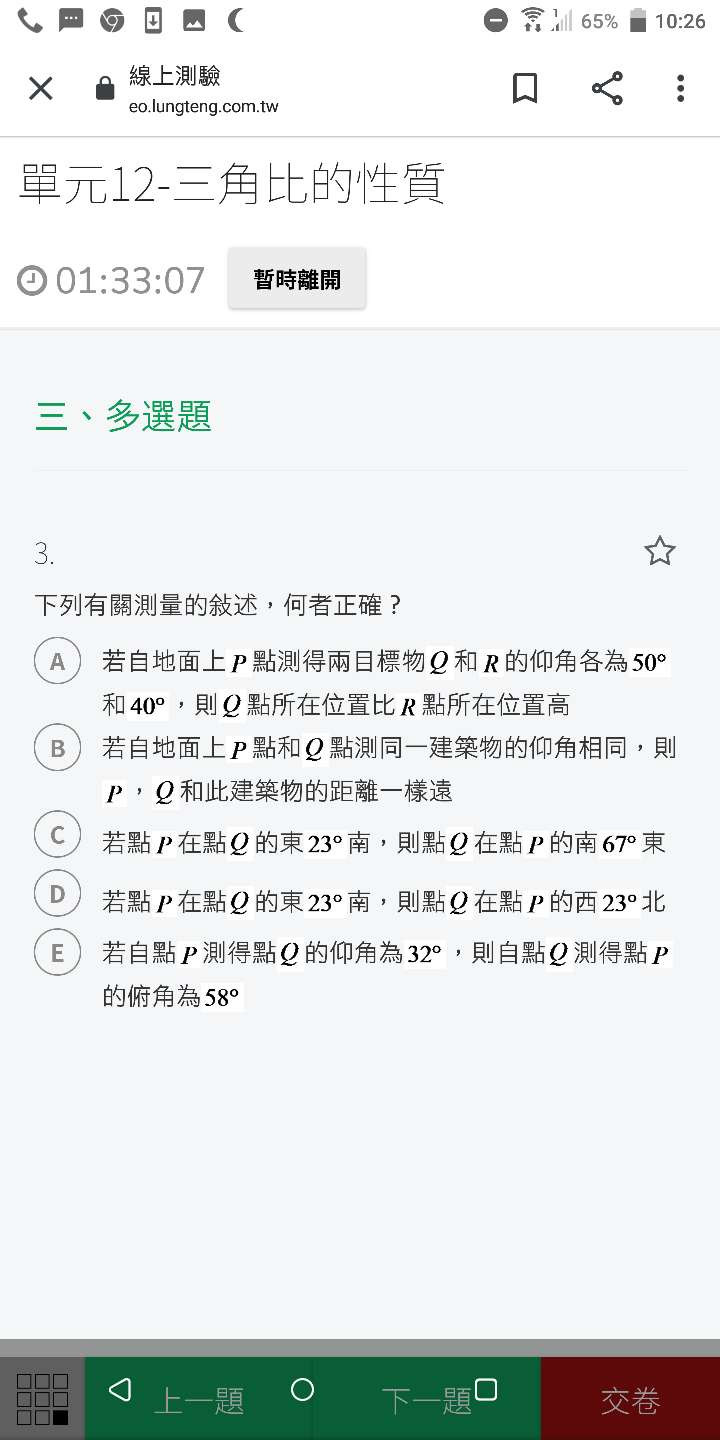The width and height of the screenshot is (720, 1440).
Task: Submit the test with 交卷
Action: coord(630,1400)
